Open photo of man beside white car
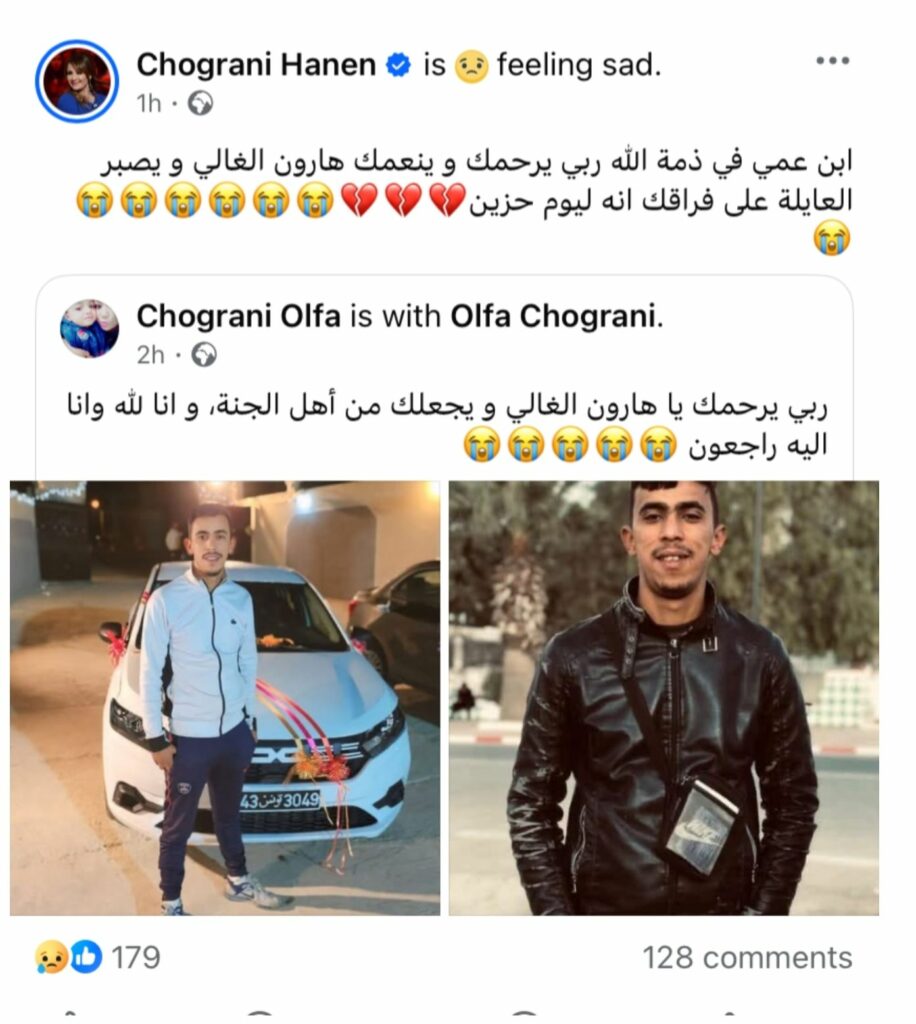Screen dimensions: 916x1024 point(225,698)
